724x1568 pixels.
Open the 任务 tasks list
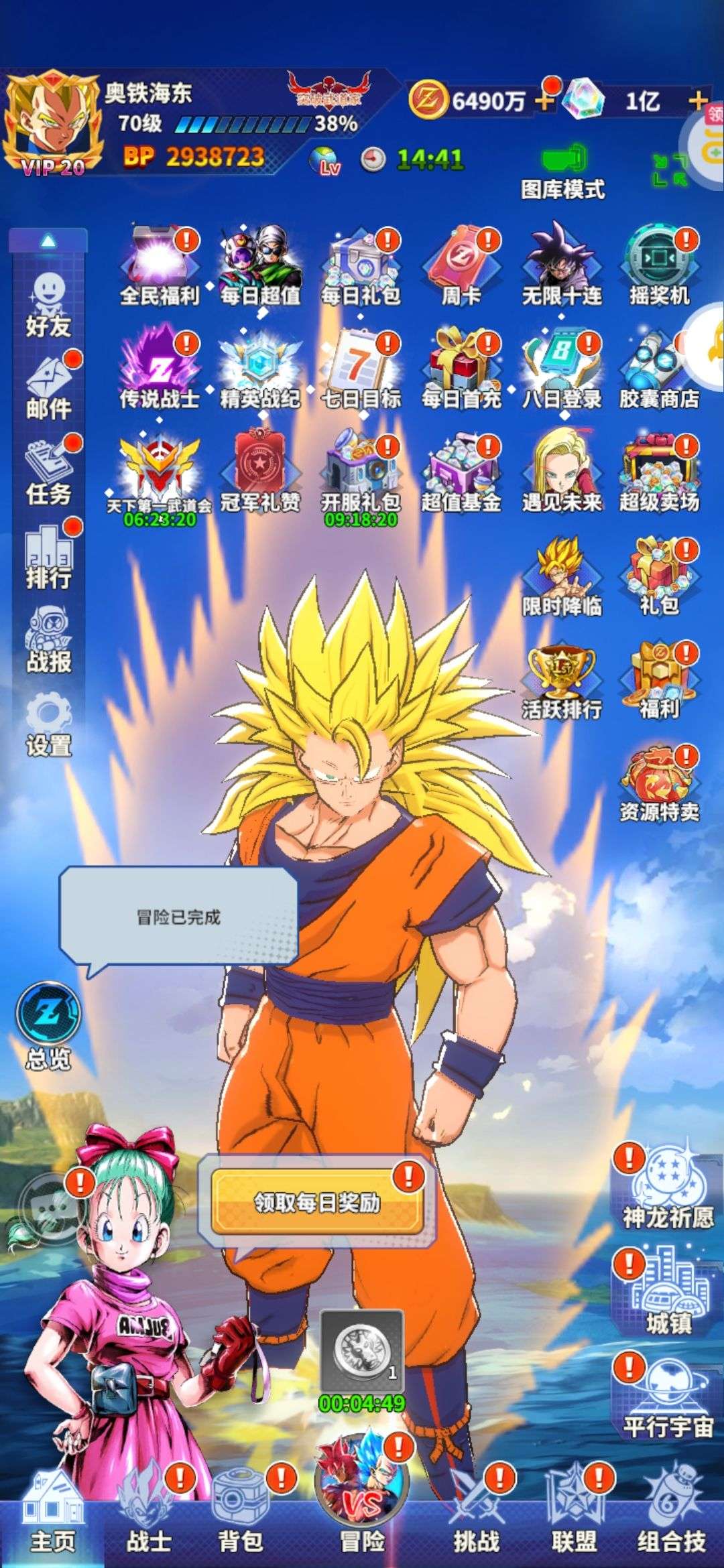pos(49,472)
